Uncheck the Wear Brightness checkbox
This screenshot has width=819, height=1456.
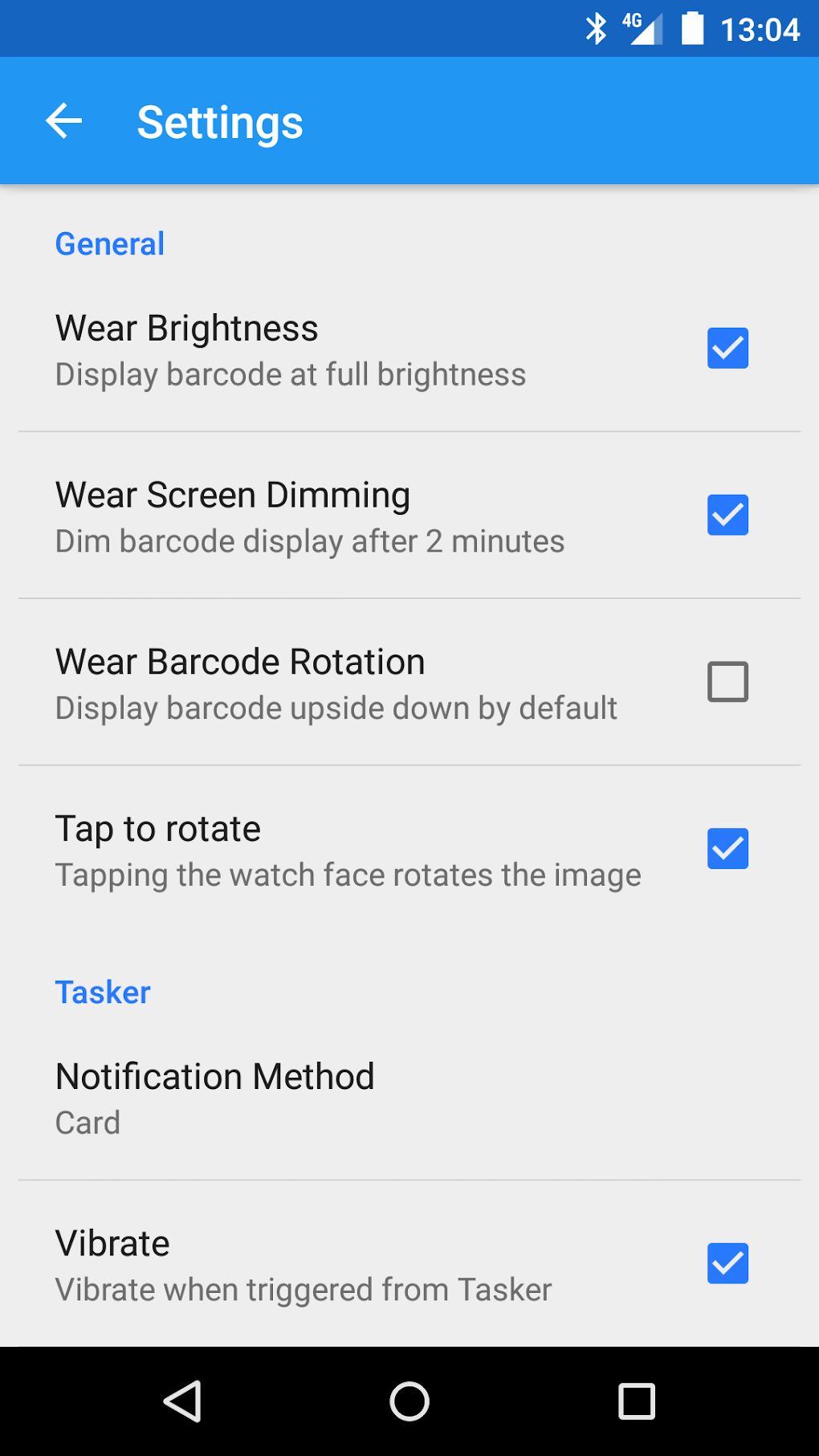coord(727,349)
